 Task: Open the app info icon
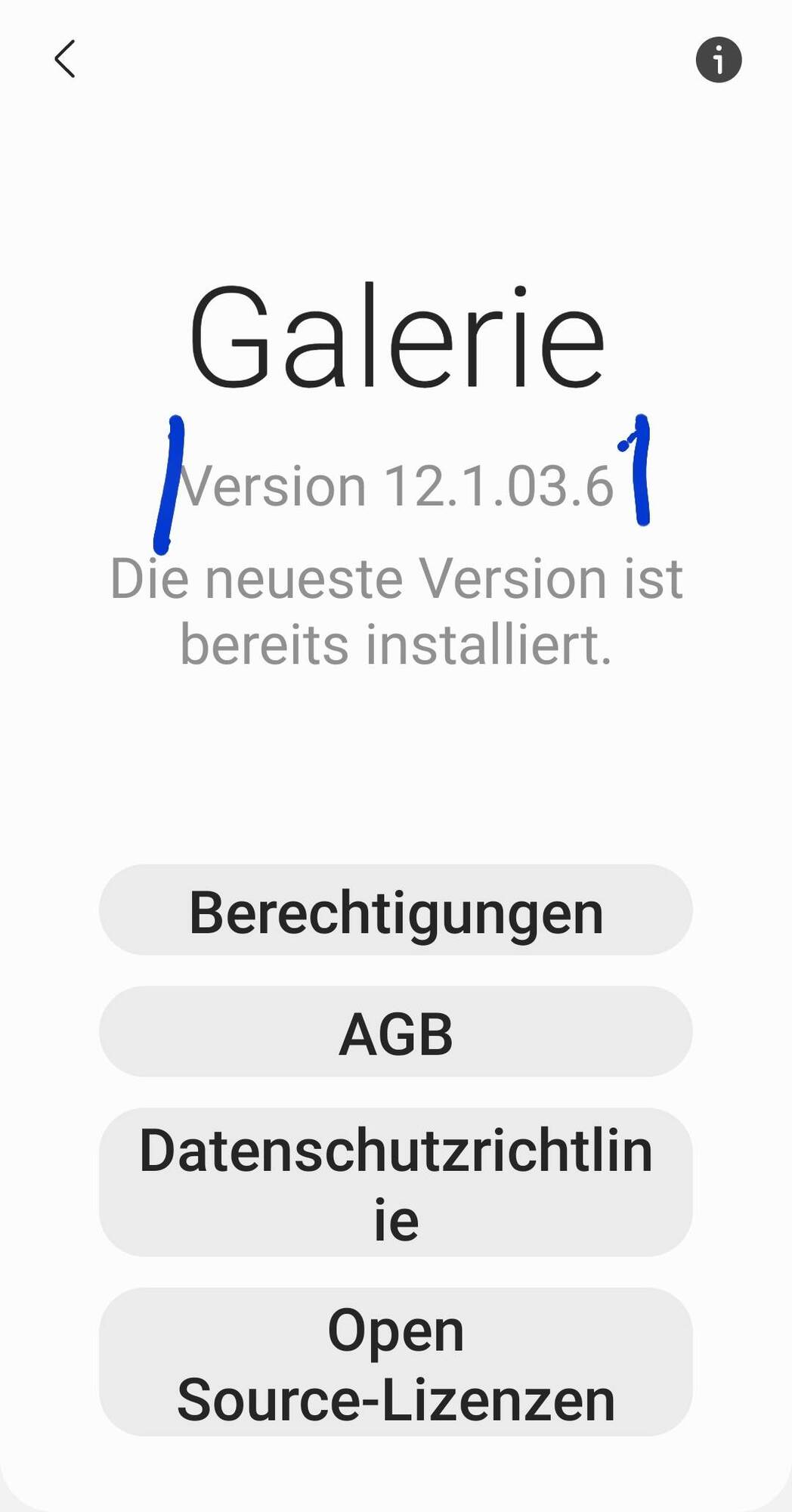718,60
